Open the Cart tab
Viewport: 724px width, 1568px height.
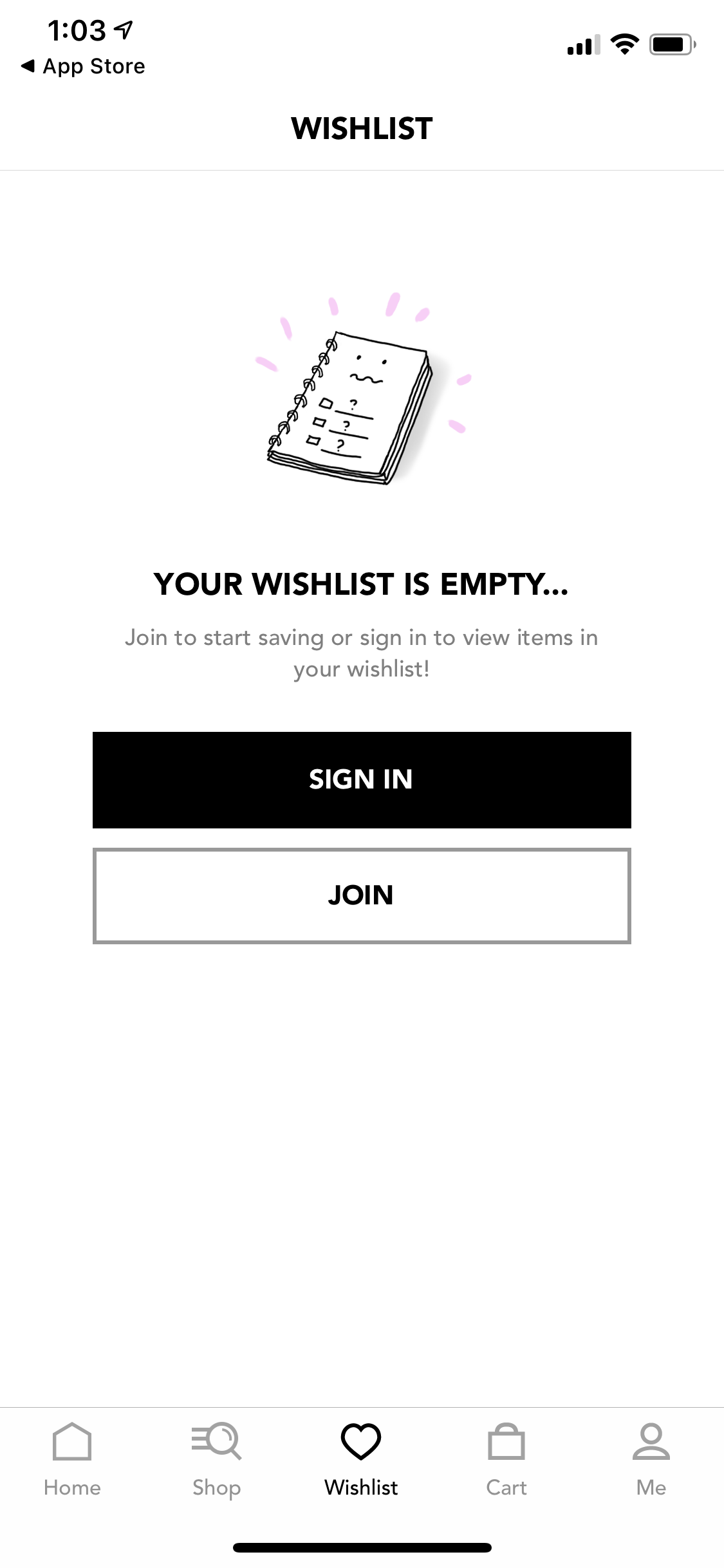(x=506, y=1459)
